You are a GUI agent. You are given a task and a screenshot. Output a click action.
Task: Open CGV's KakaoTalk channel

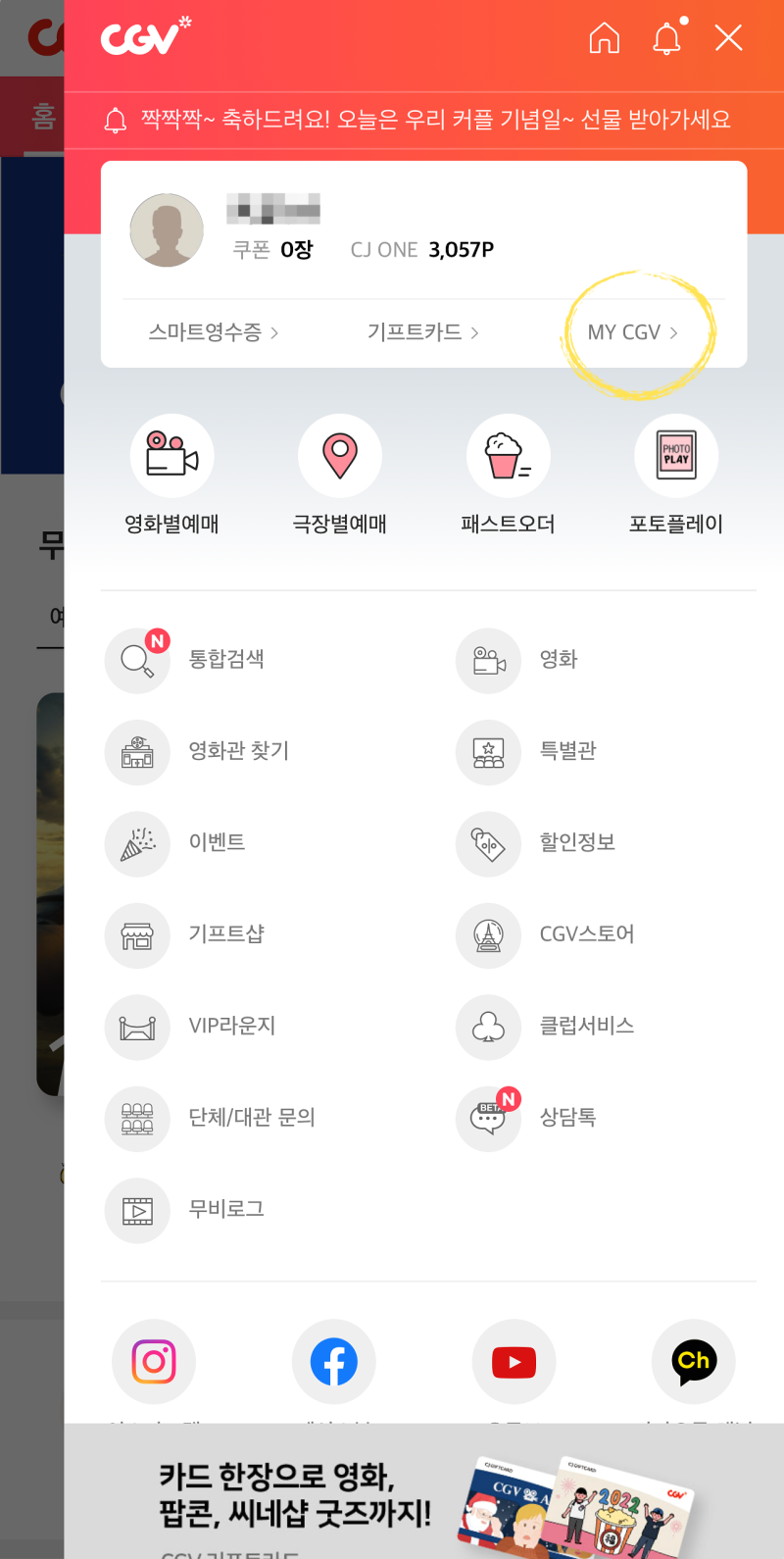(693, 1361)
